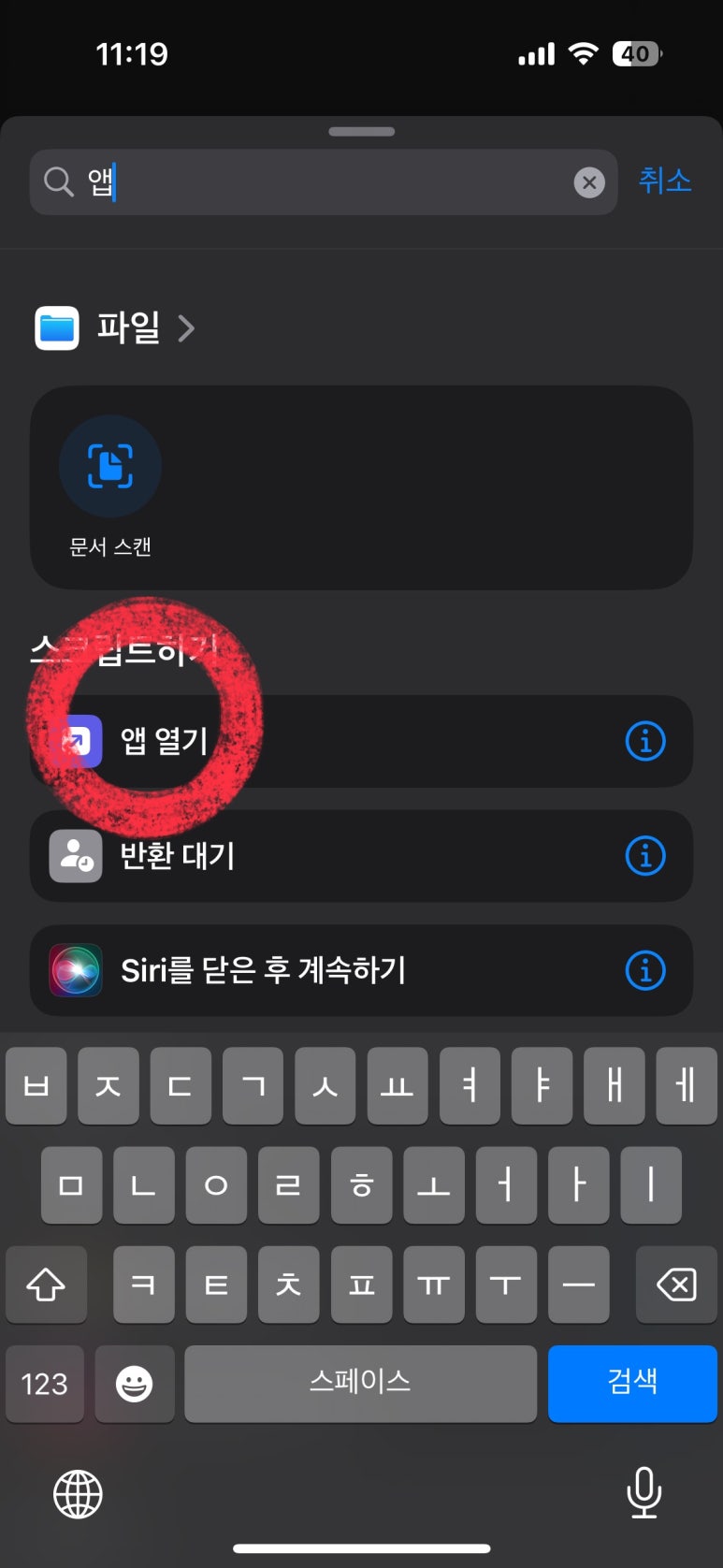
Task: Add Siri를 닫은 후 계속하기 action
Action: point(327,970)
